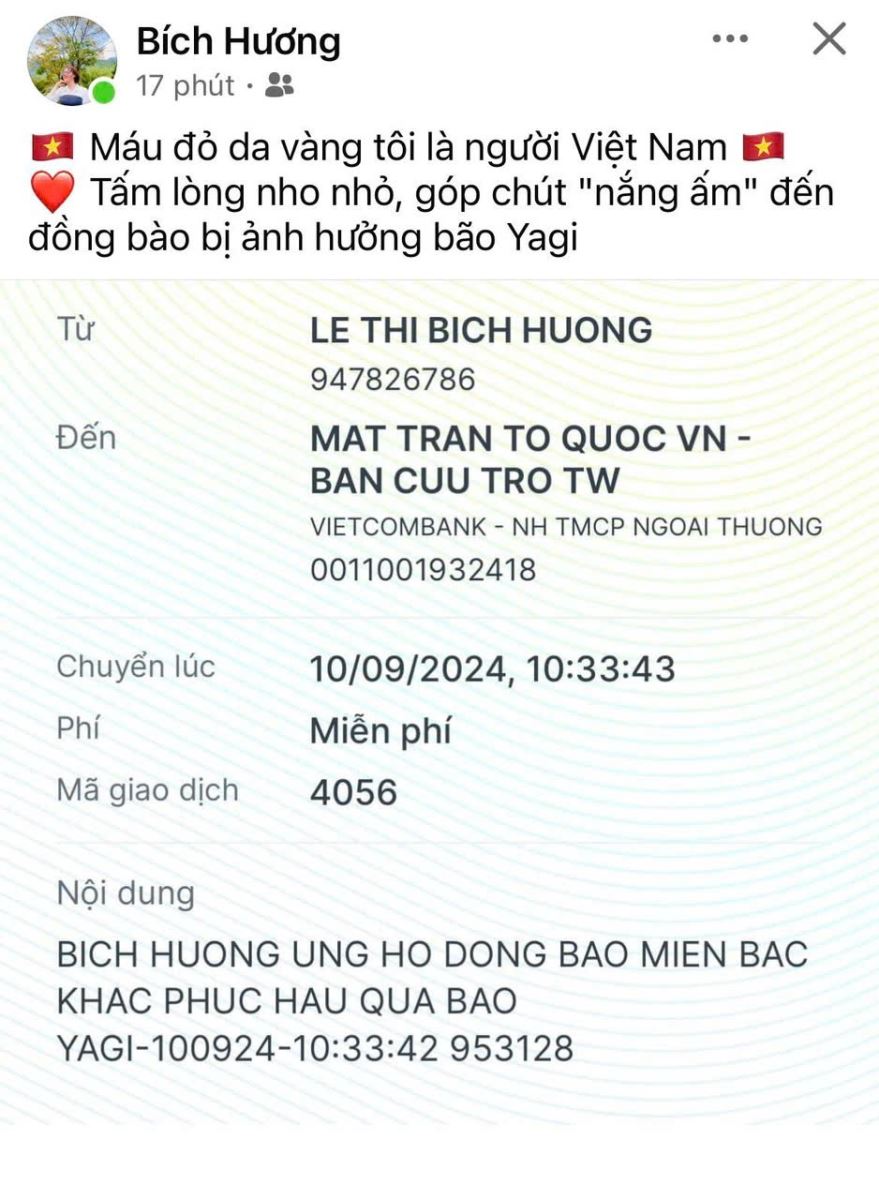The height and width of the screenshot is (1200, 879).
Task: View the bank transfer receipt image
Action: tap(440, 700)
